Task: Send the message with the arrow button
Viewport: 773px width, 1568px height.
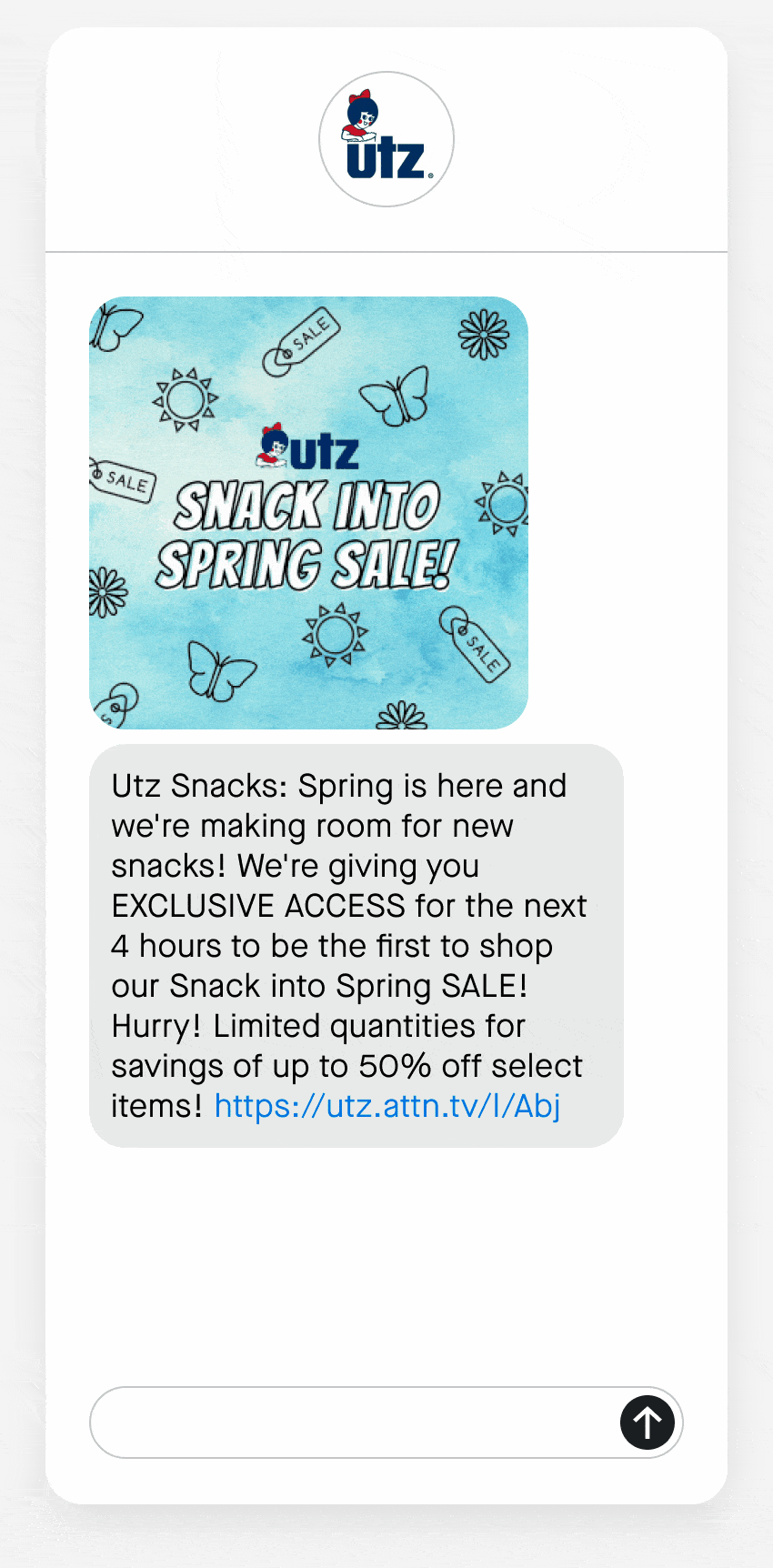Action: [x=647, y=1422]
